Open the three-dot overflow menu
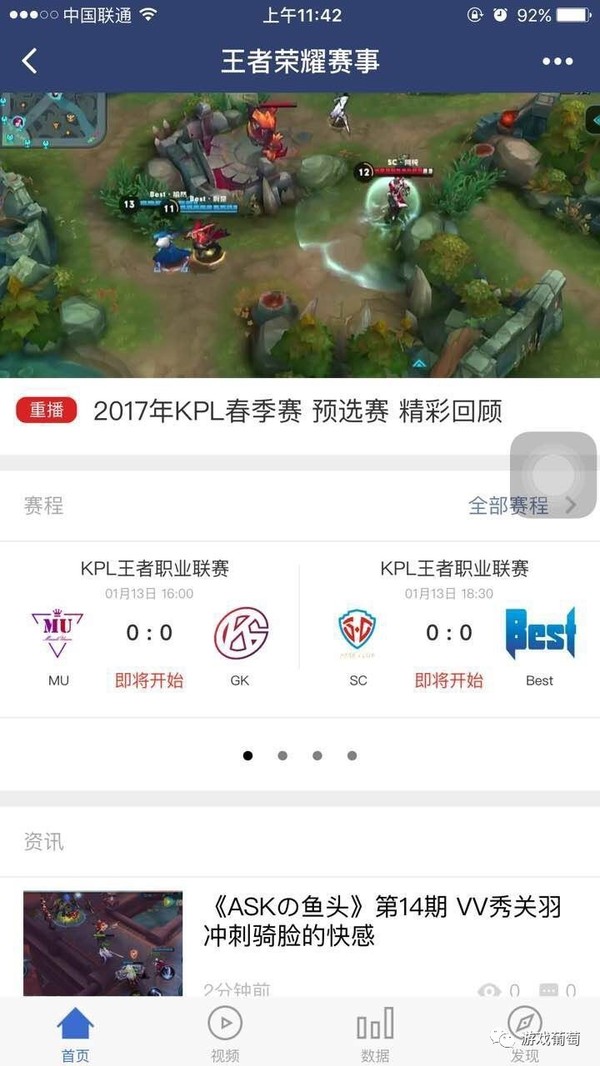The image size is (600, 1066). 557,62
